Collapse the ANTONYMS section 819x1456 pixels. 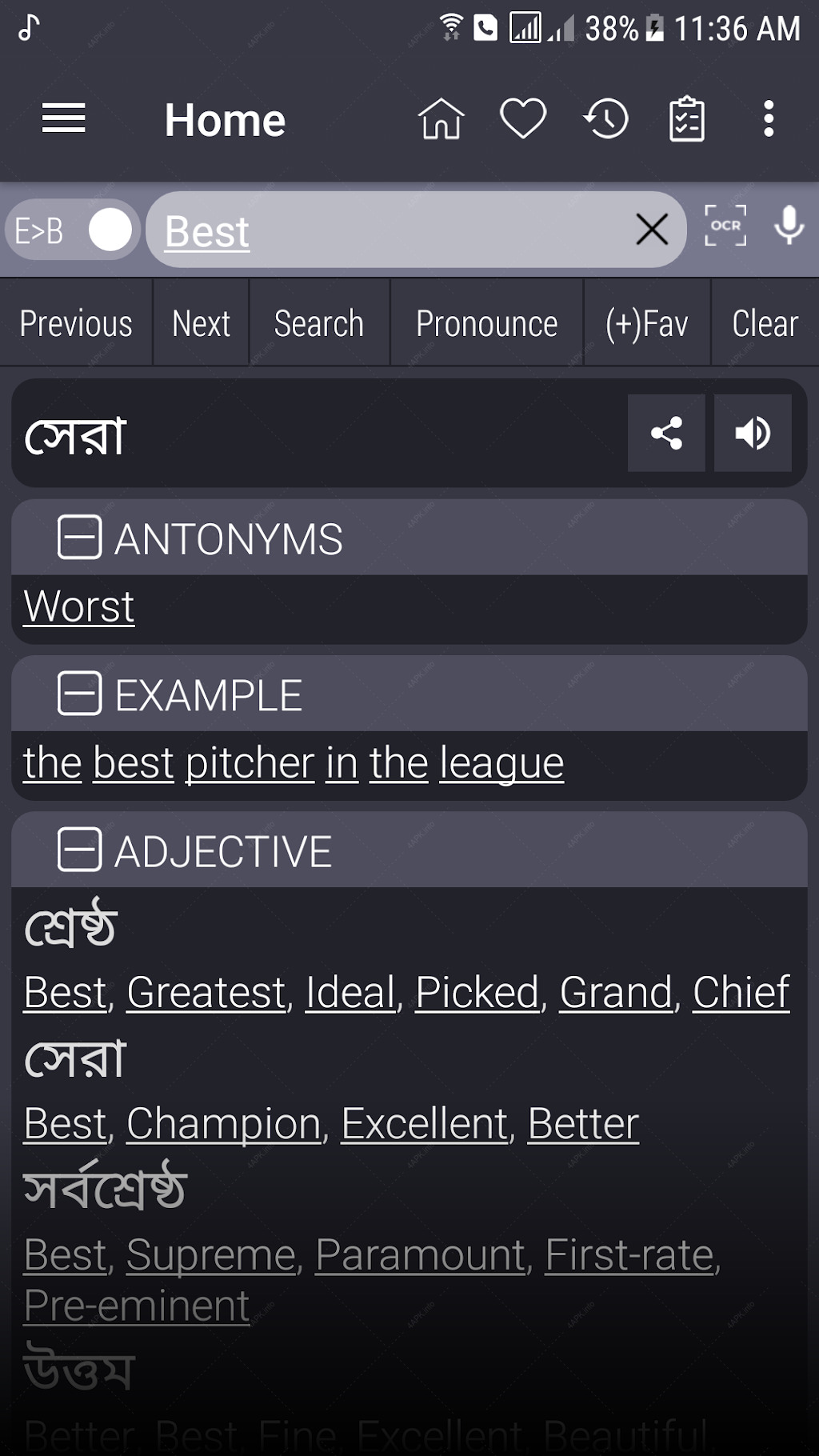tap(80, 537)
